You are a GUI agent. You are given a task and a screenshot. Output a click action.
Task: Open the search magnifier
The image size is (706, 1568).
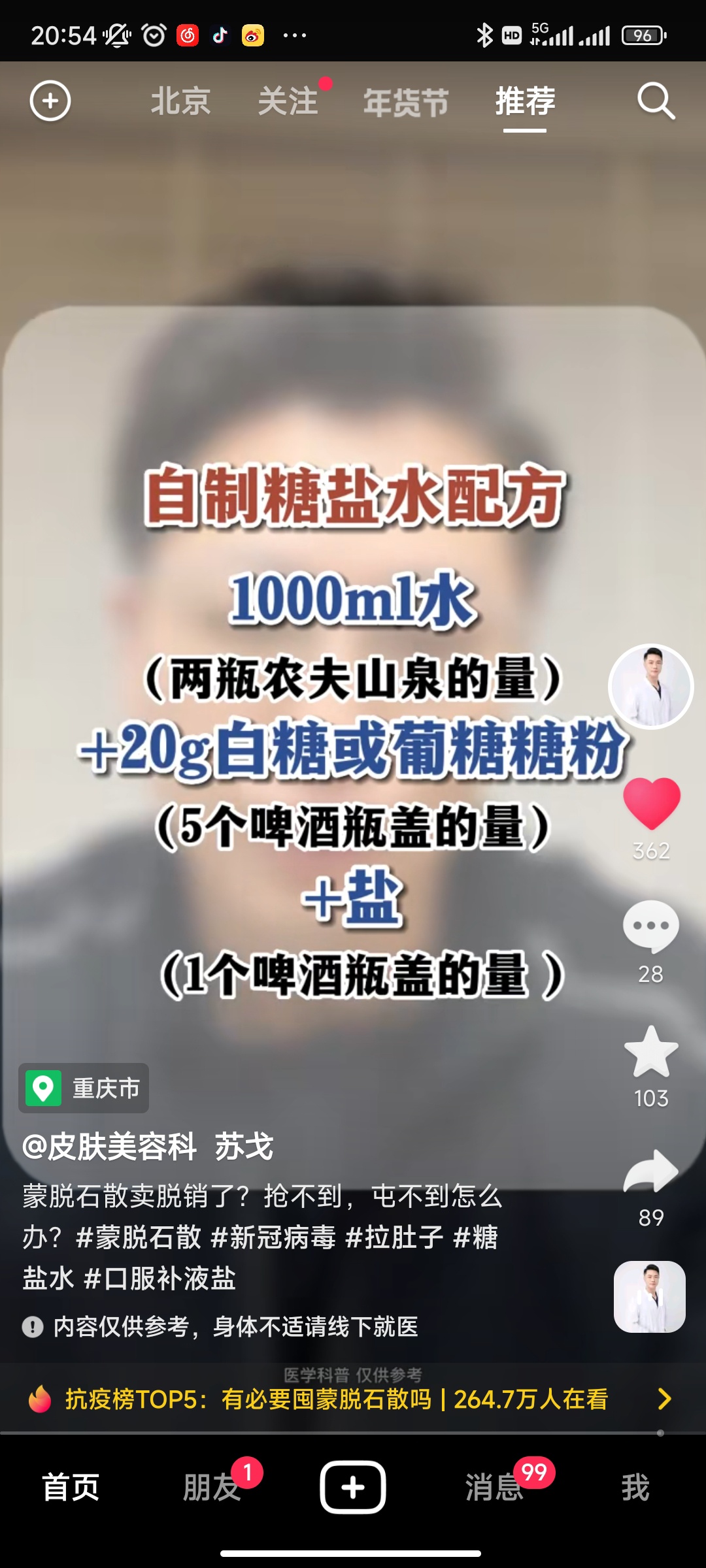656,101
